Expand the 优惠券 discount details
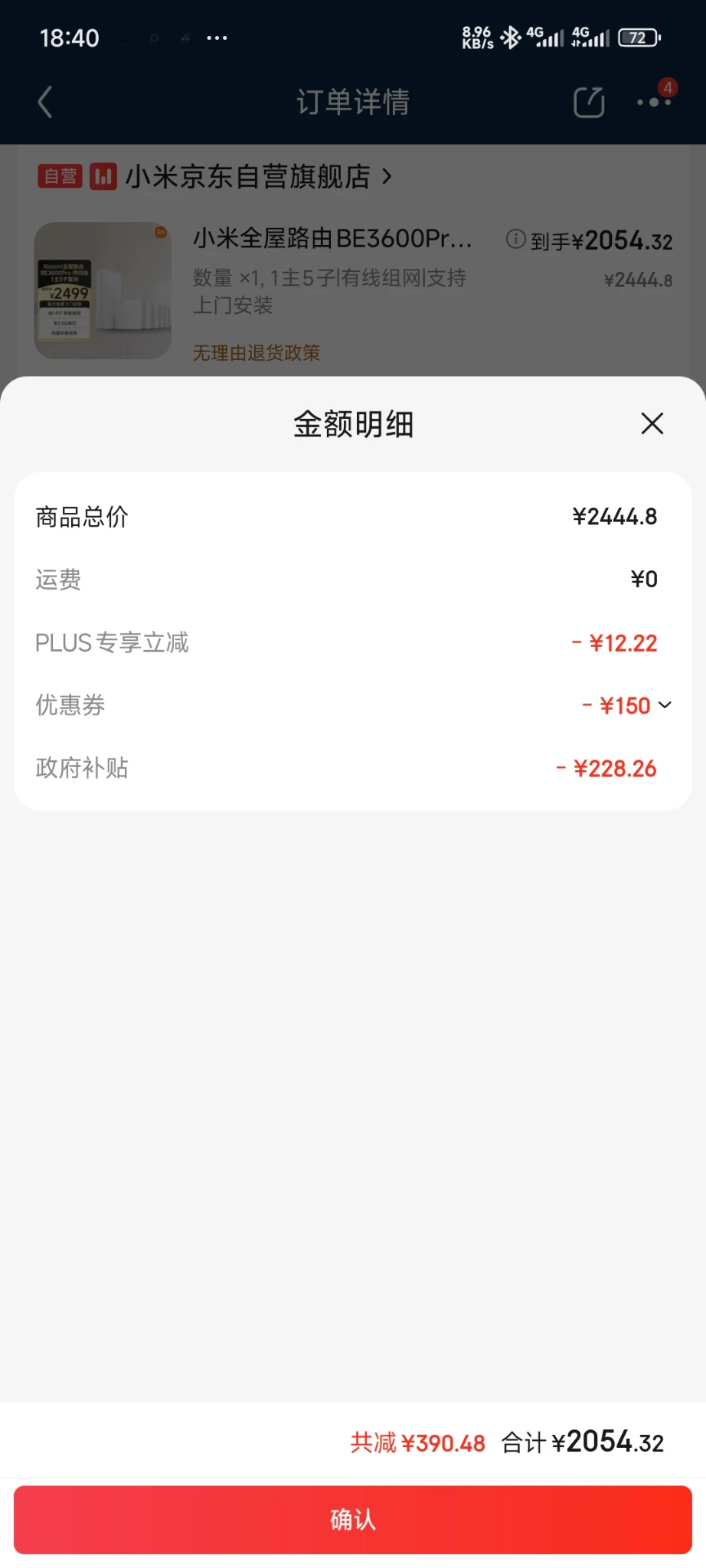This screenshot has width=706, height=1568. [664, 705]
